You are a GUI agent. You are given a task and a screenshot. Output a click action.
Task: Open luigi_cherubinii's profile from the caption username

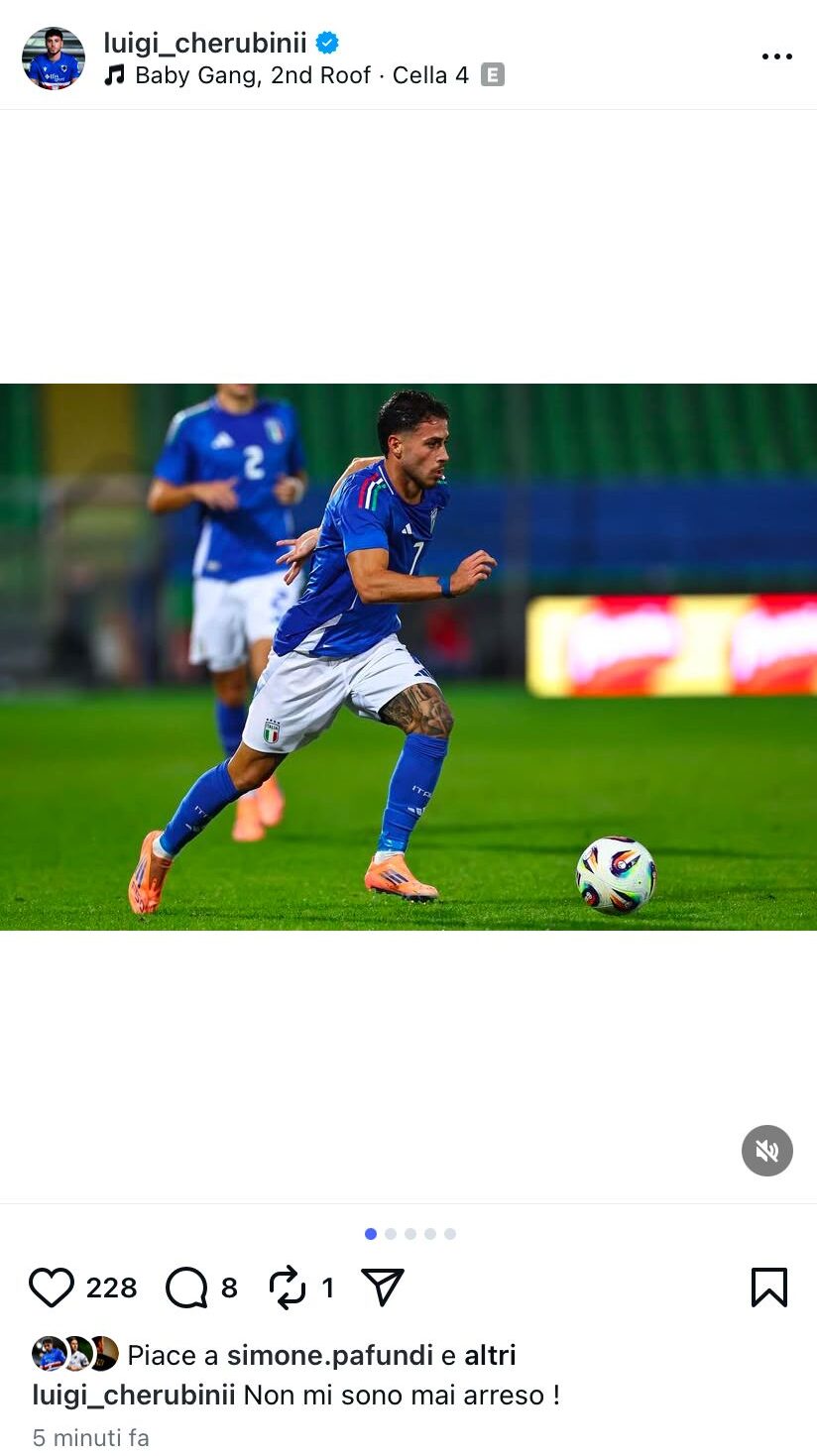[134, 1396]
